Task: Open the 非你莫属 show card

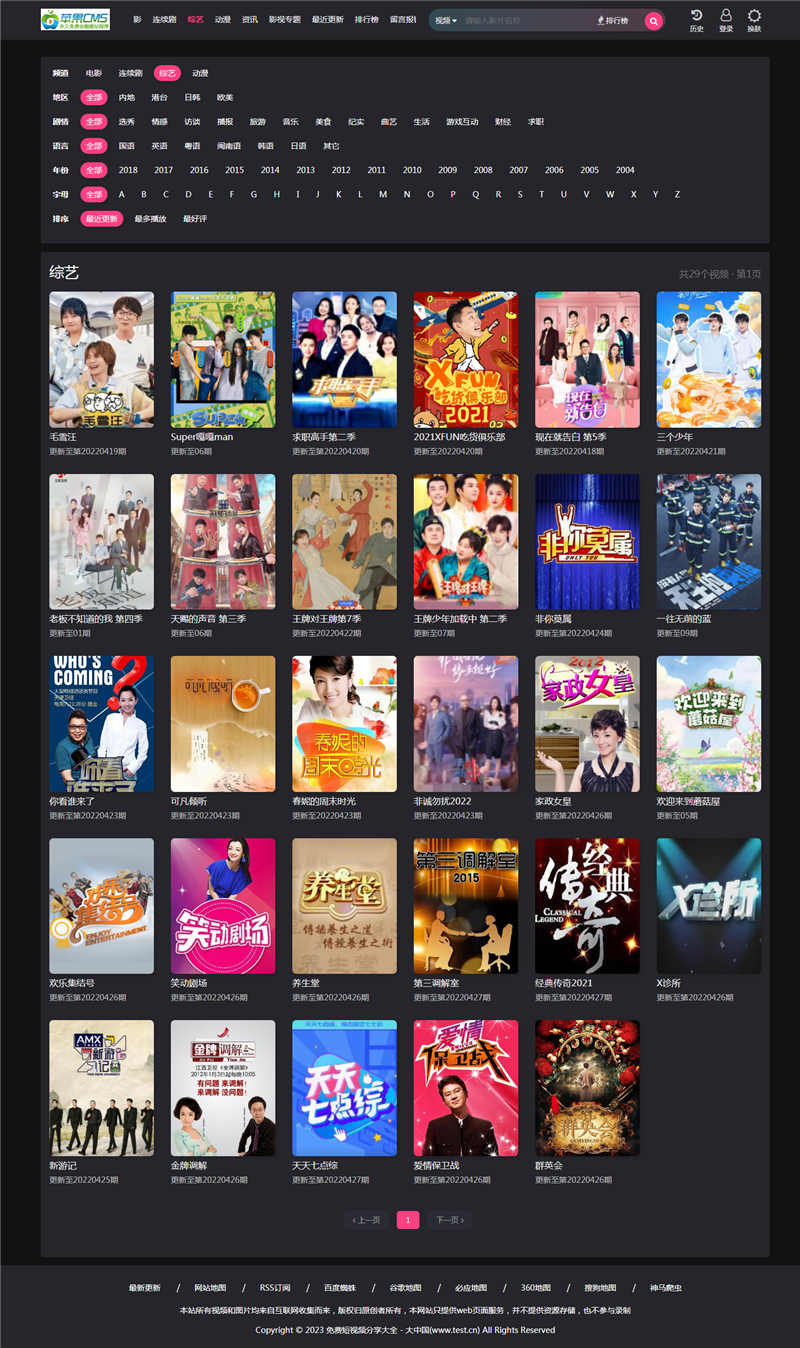Action: (587, 542)
